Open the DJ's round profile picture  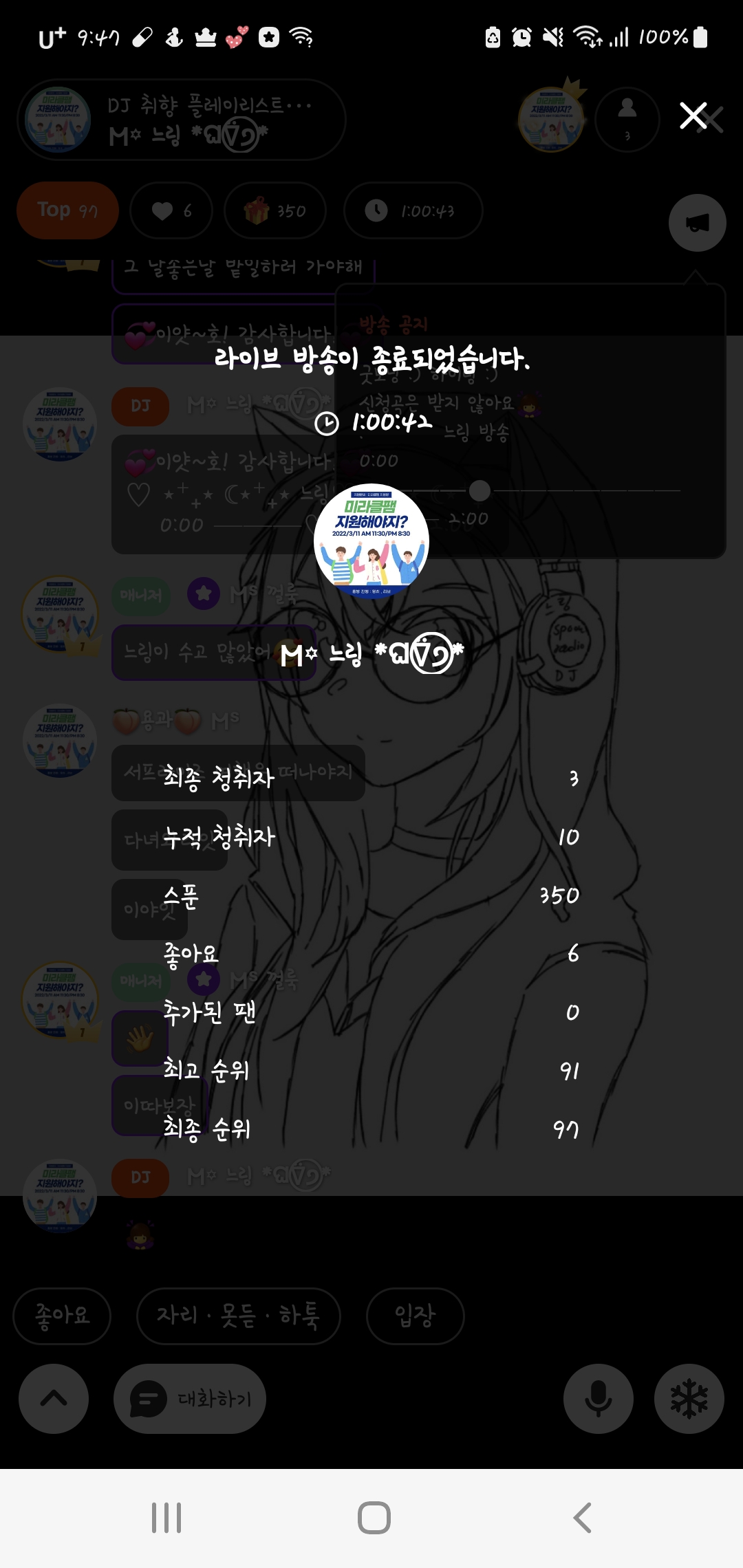coord(371,541)
